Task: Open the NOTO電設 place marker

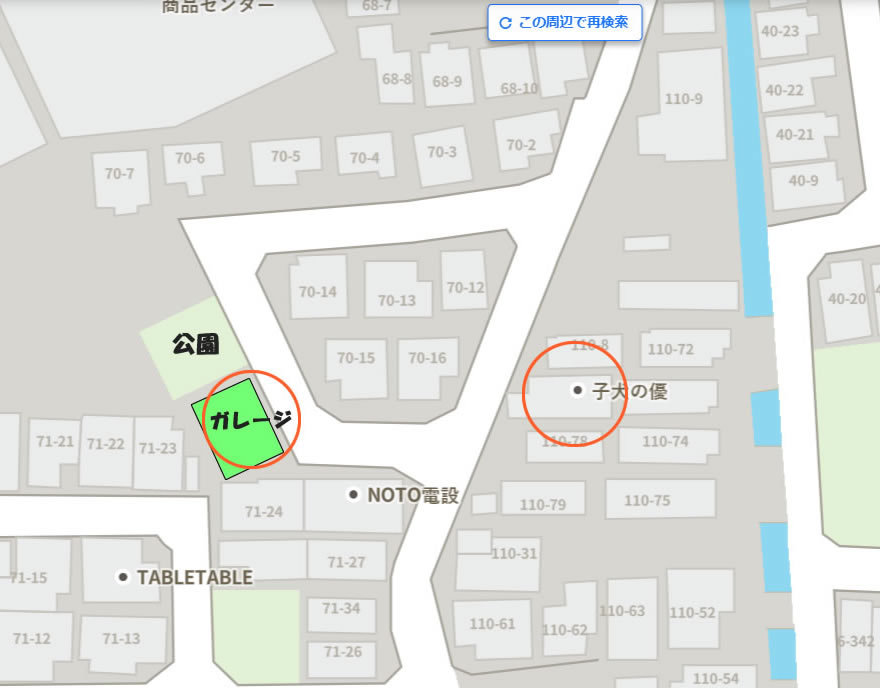Action: tap(353, 494)
